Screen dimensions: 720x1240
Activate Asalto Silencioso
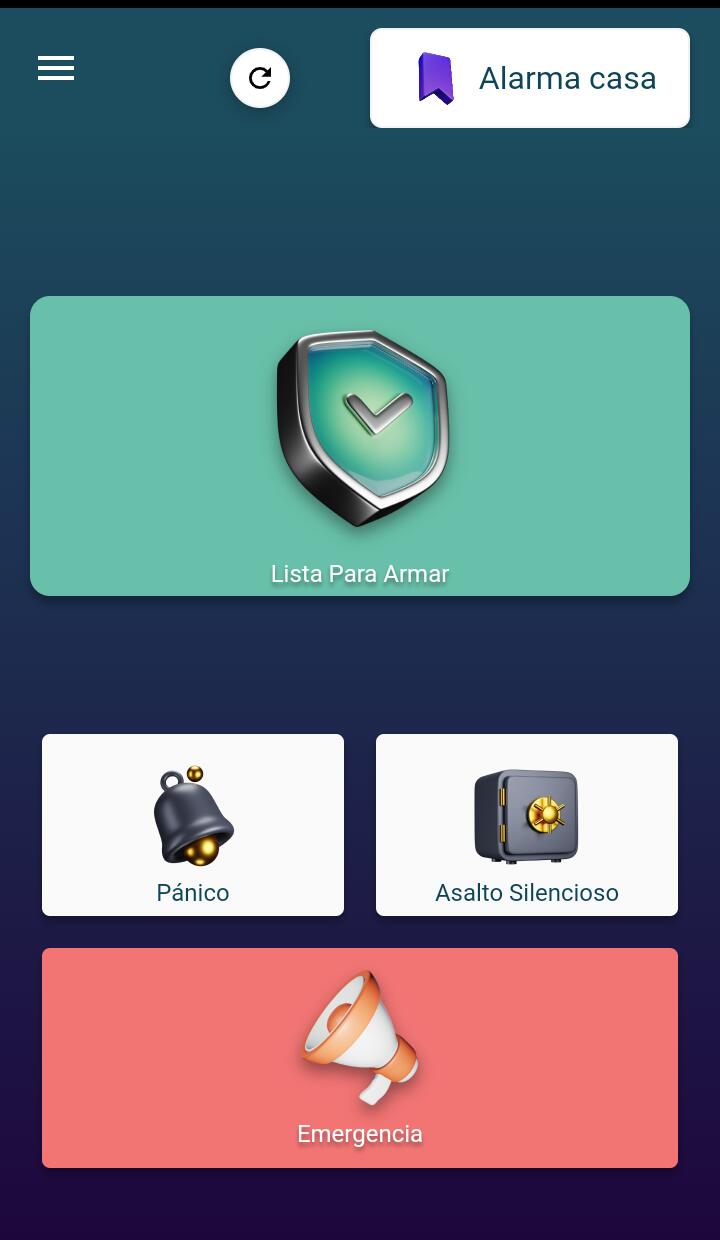point(527,825)
